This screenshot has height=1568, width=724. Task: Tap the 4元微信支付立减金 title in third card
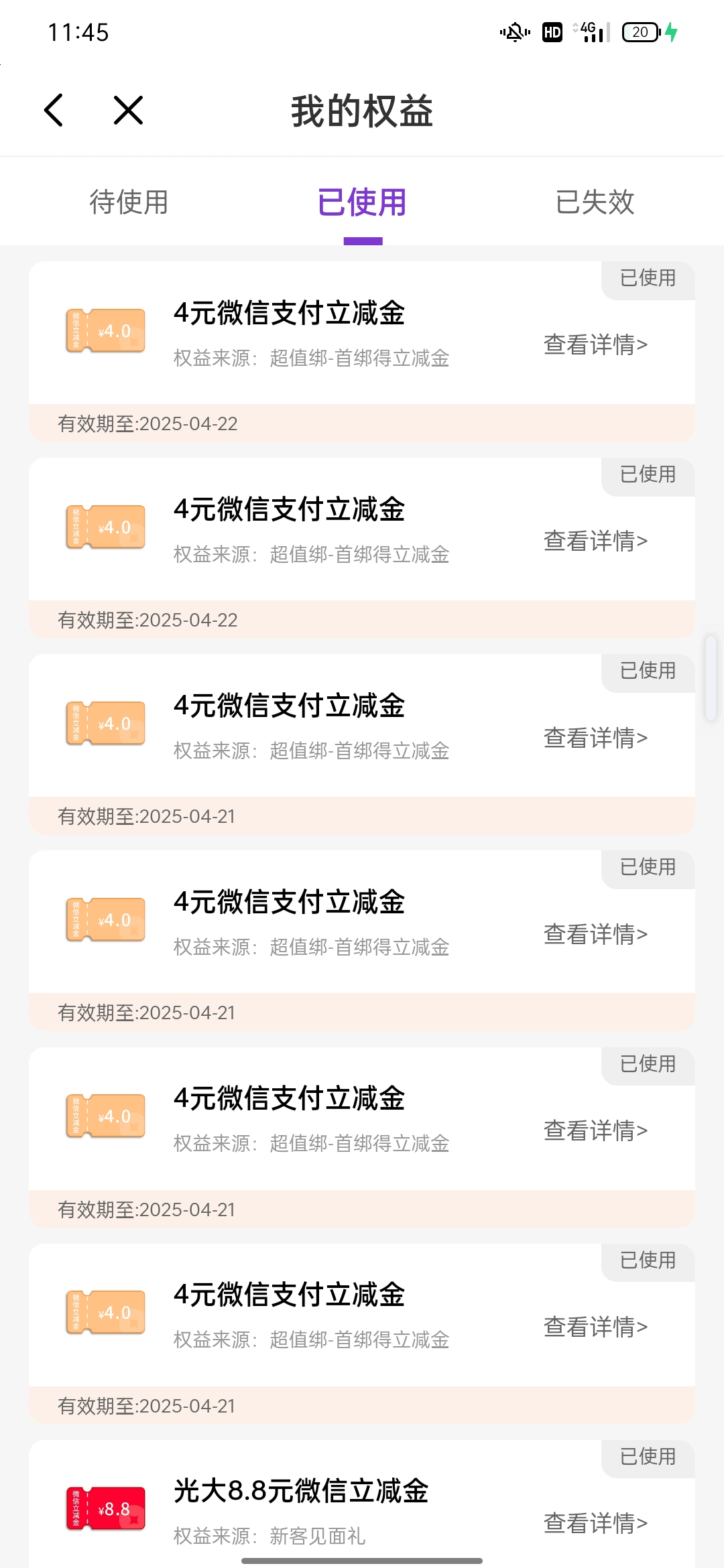(x=290, y=706)
